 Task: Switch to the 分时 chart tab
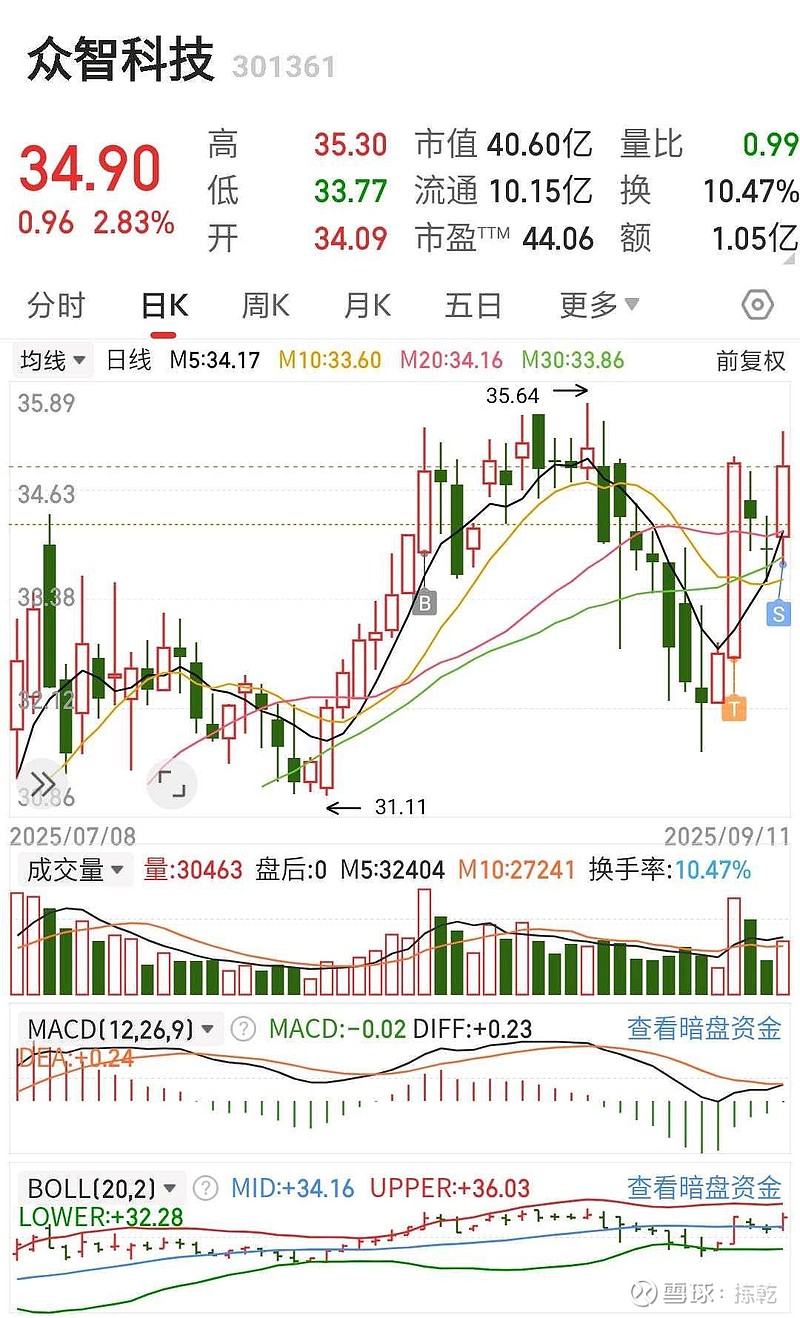coord(57,305)
